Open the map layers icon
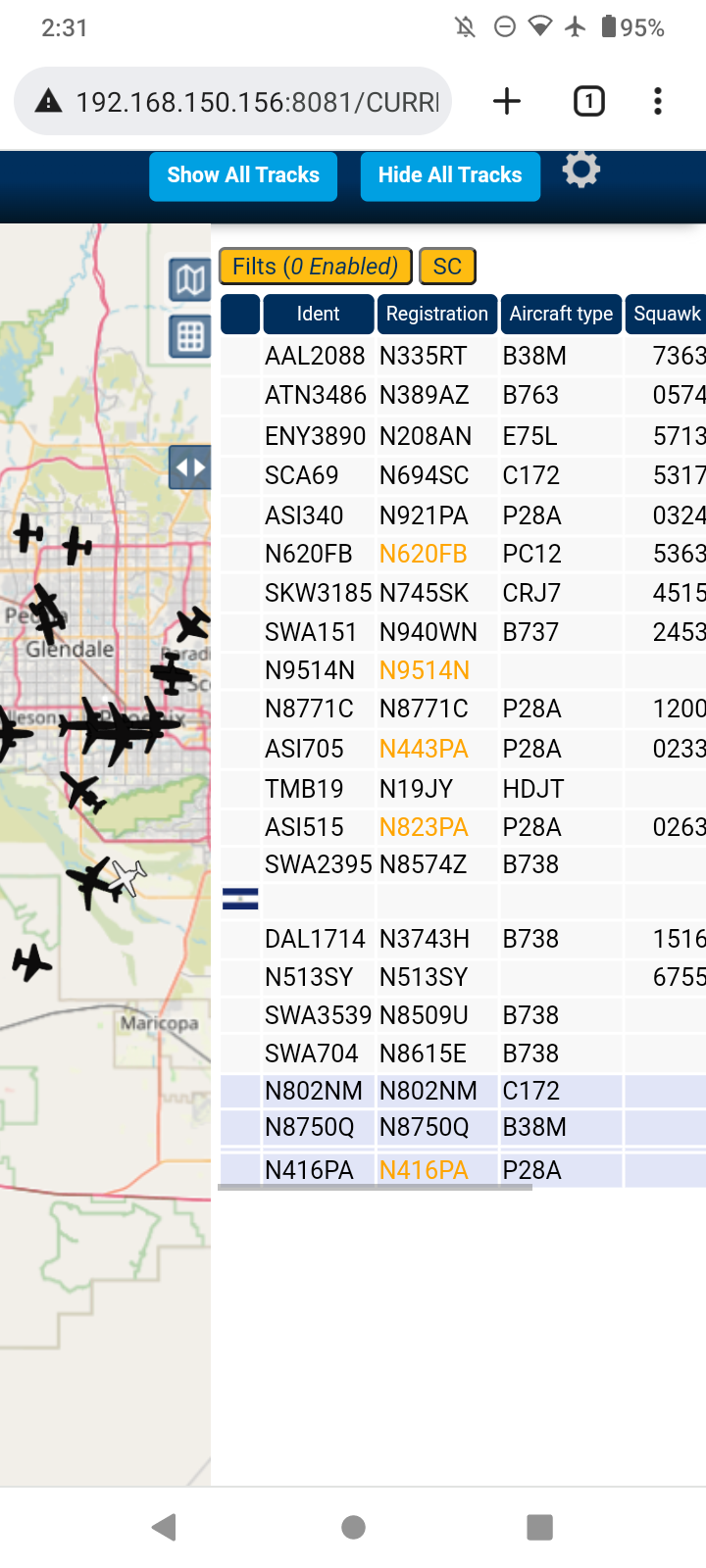The image size is (706, 1568). pos(189,280)
